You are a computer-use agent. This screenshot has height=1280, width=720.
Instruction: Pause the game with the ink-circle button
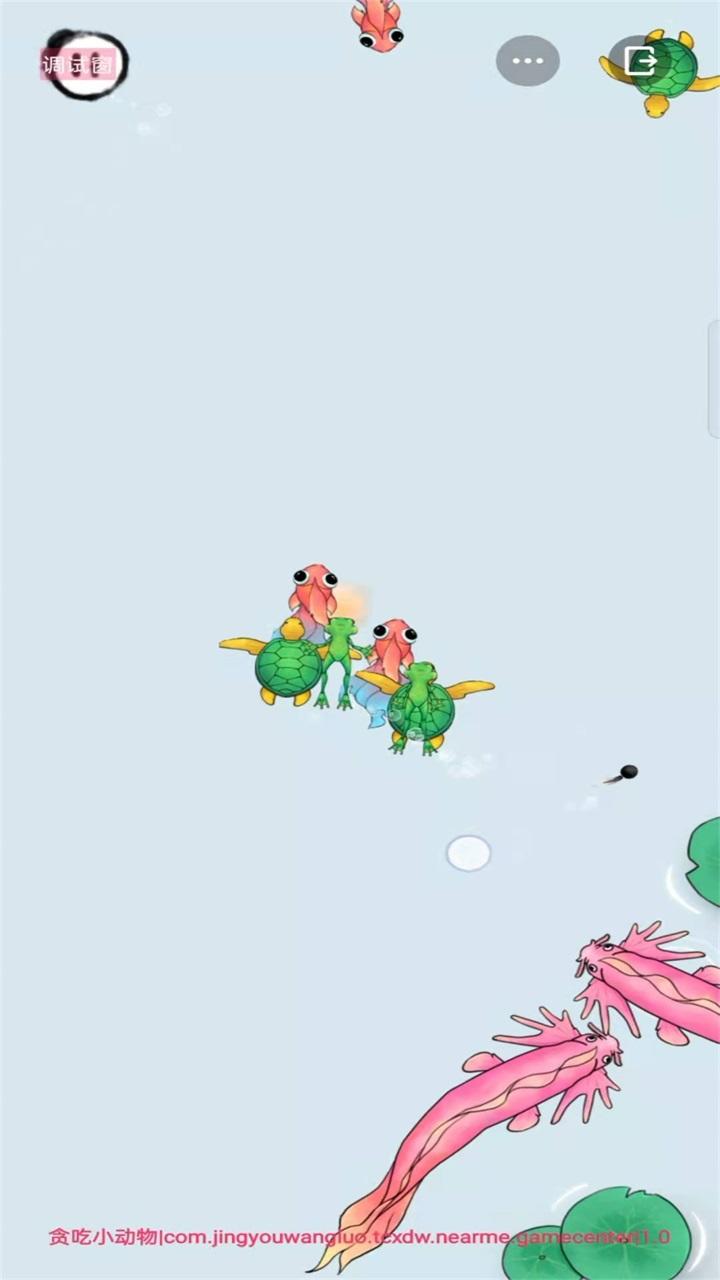pos(88,65)
